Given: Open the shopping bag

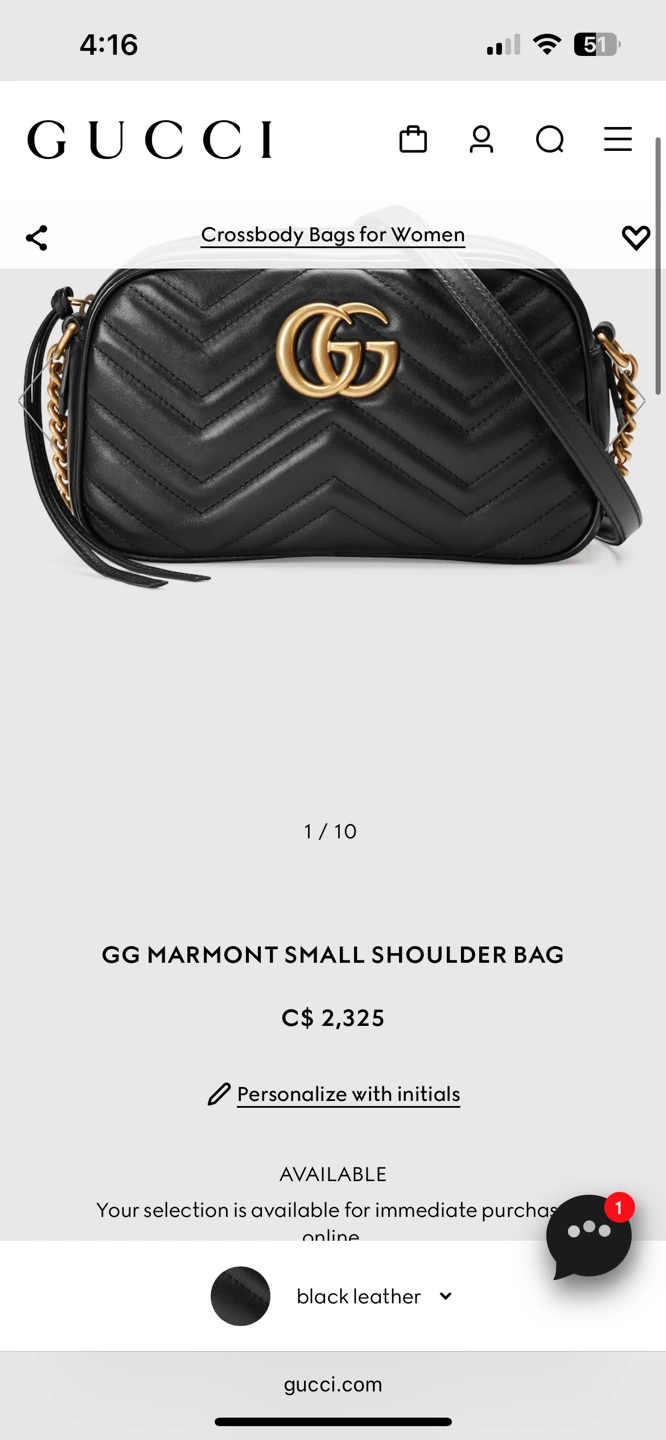Looking at the screenshot, I should [413, 140].
